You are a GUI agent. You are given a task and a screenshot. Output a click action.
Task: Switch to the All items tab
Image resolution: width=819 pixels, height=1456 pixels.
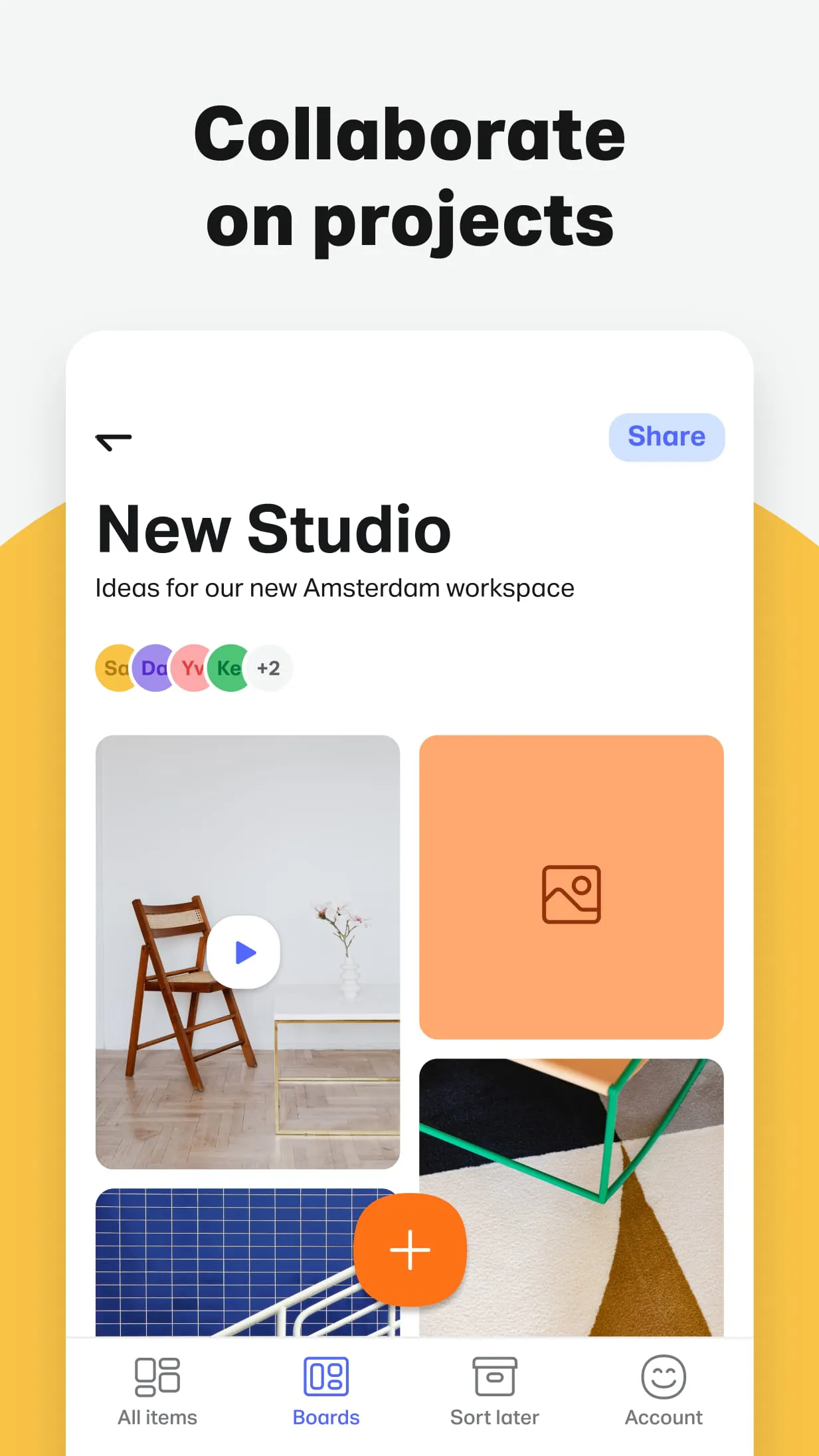click(x=157, y=1394)
